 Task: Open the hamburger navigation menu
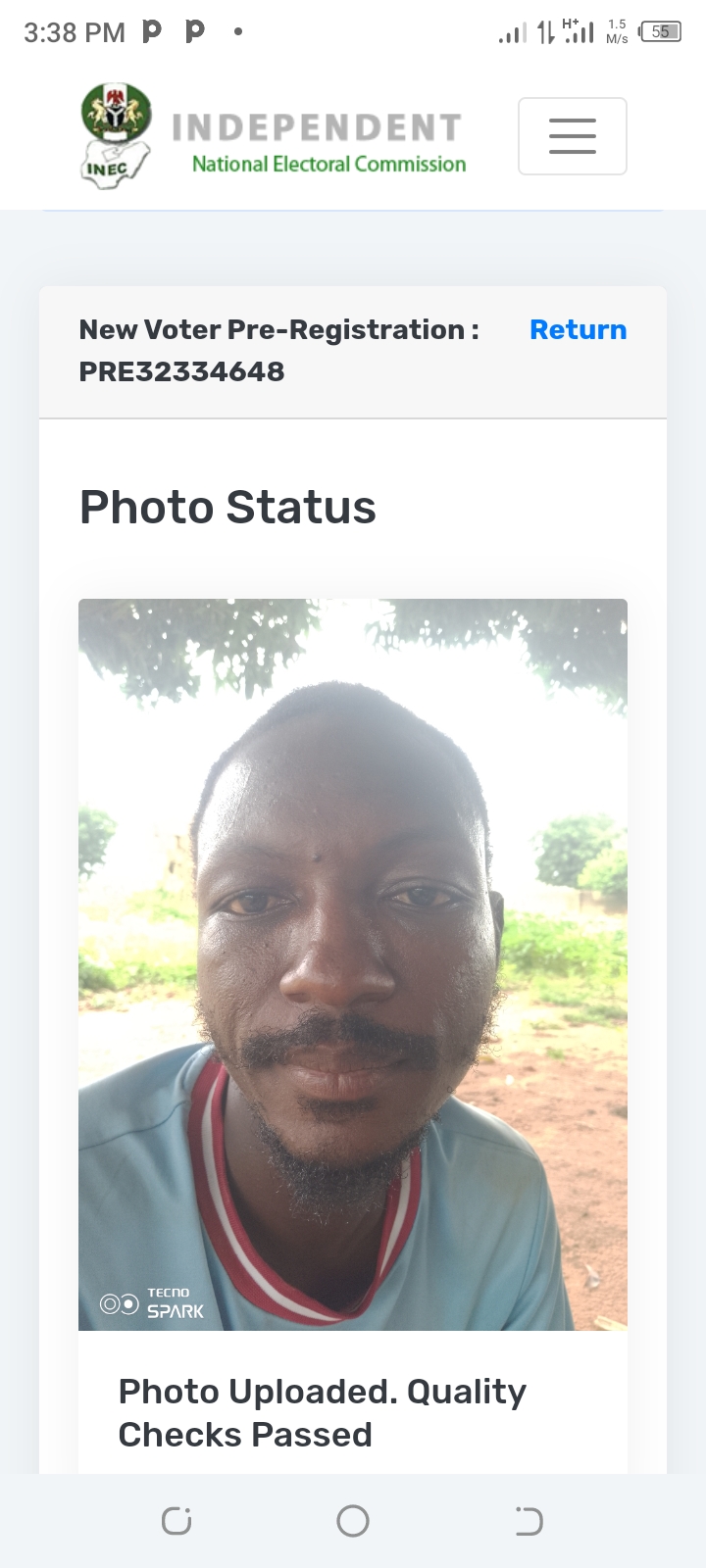pos(572,136)
